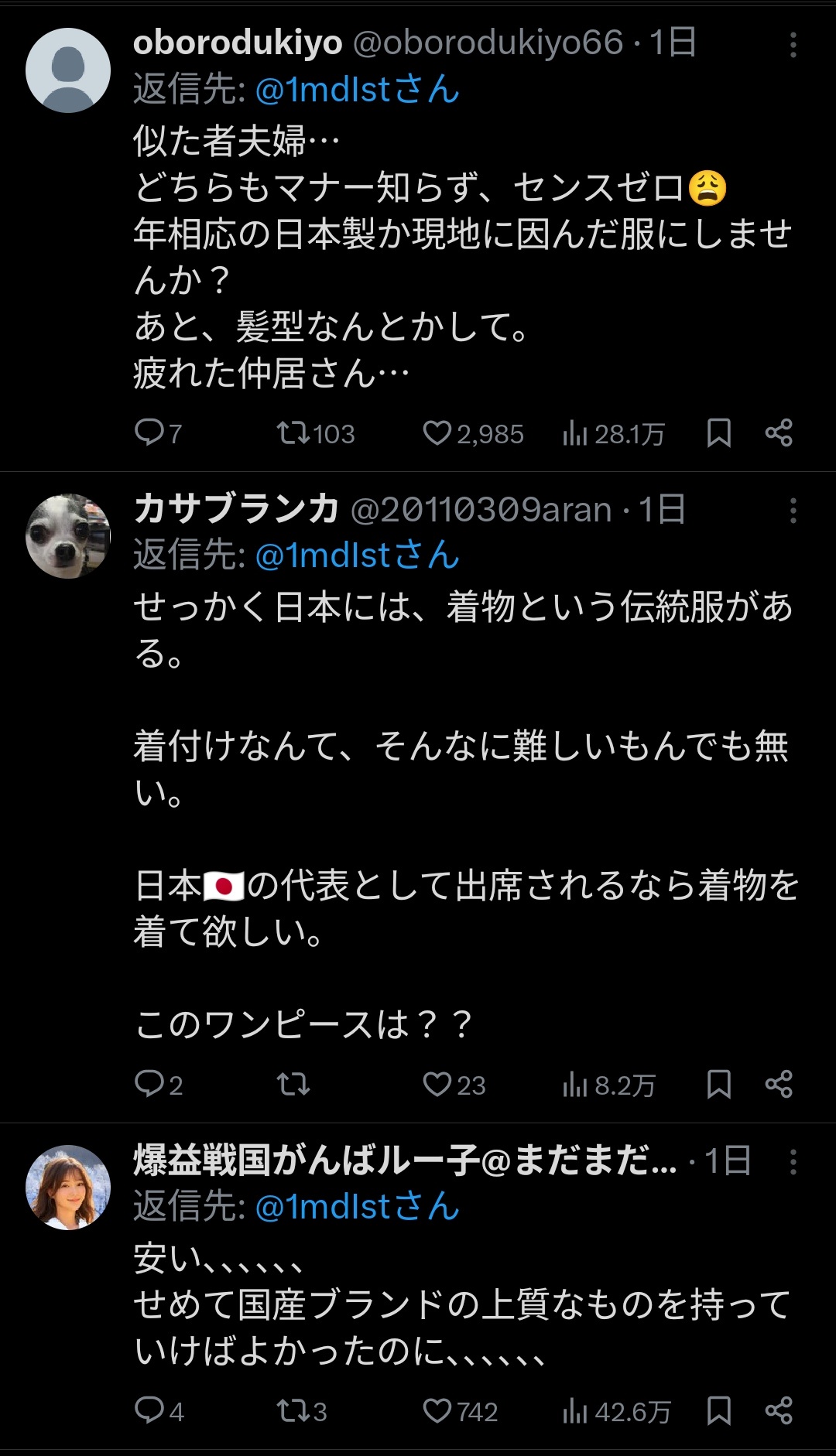Retweet oborodukiyo's post with 103 reposts
The image size is (836, 1456).
294,432
